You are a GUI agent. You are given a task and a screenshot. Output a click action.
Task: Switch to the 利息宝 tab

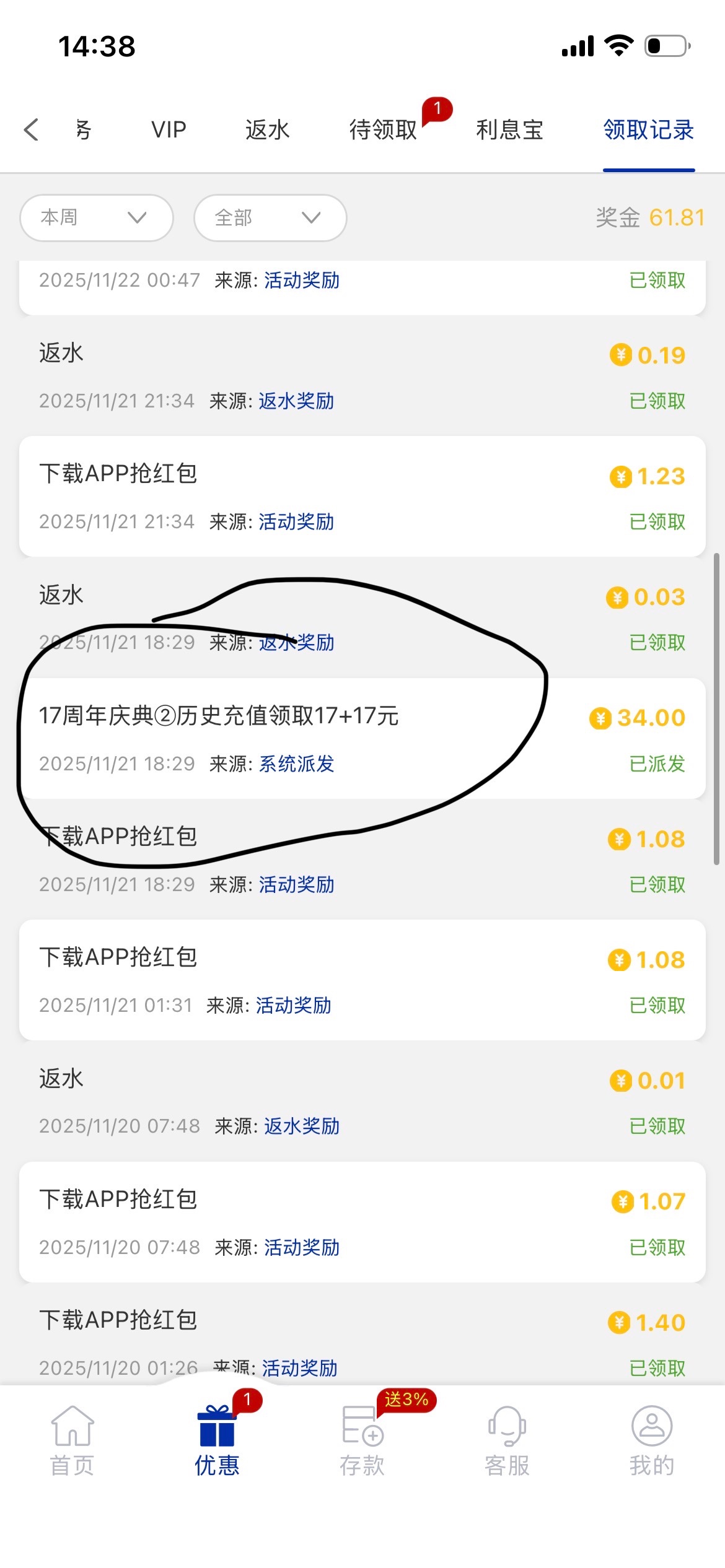point(509,130)
